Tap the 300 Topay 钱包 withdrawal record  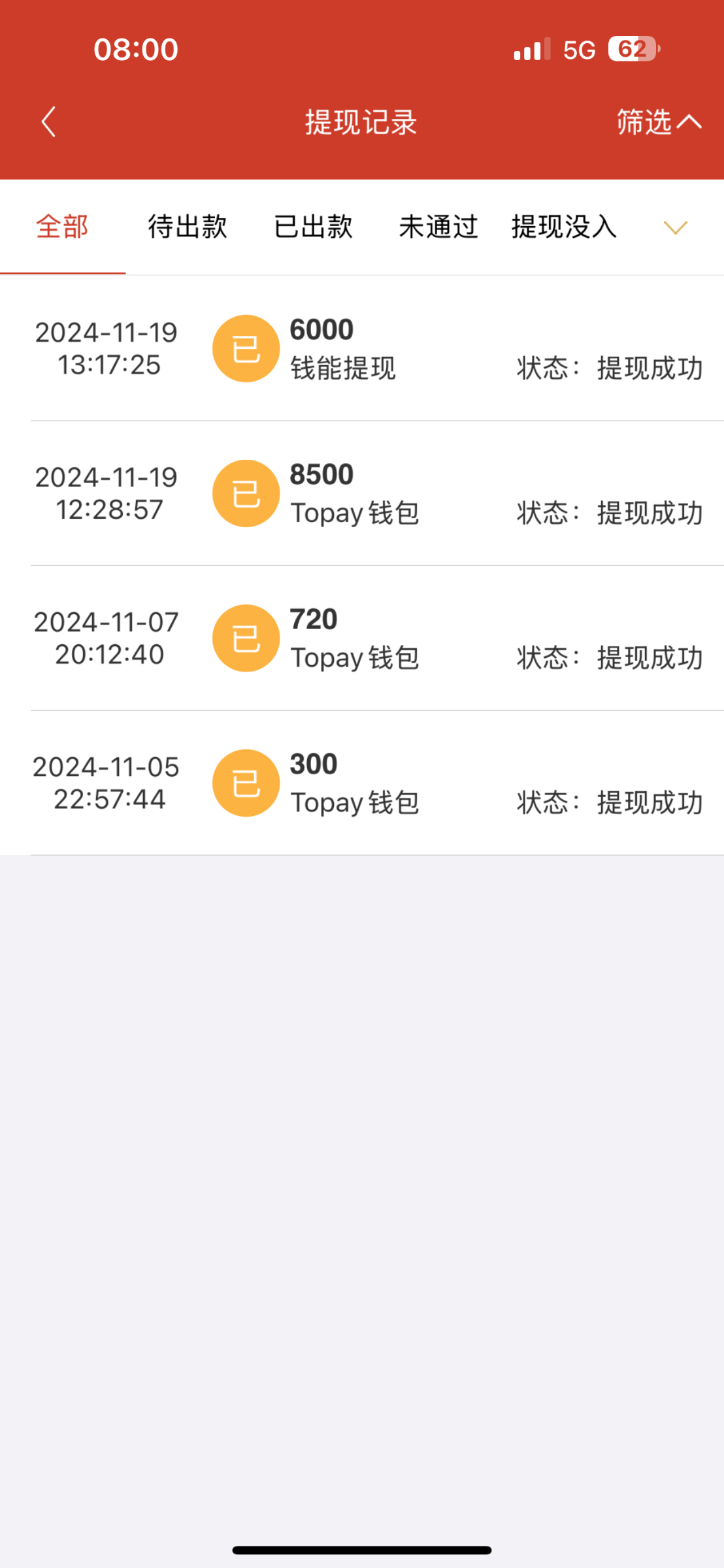(x=362, y=783)
